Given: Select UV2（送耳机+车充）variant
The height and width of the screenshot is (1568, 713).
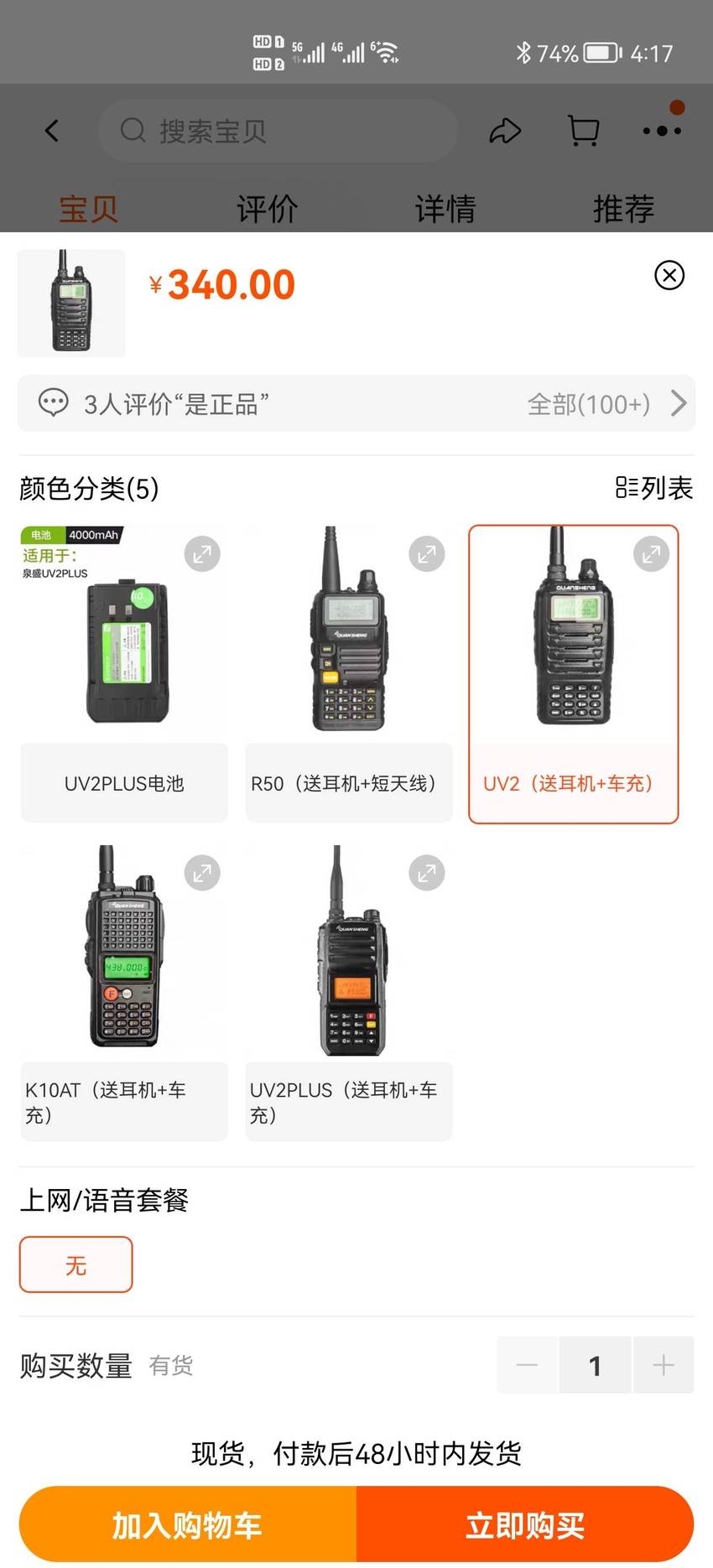Looking at the screenshot, I should pyautogui.click(x=574, y=674).
